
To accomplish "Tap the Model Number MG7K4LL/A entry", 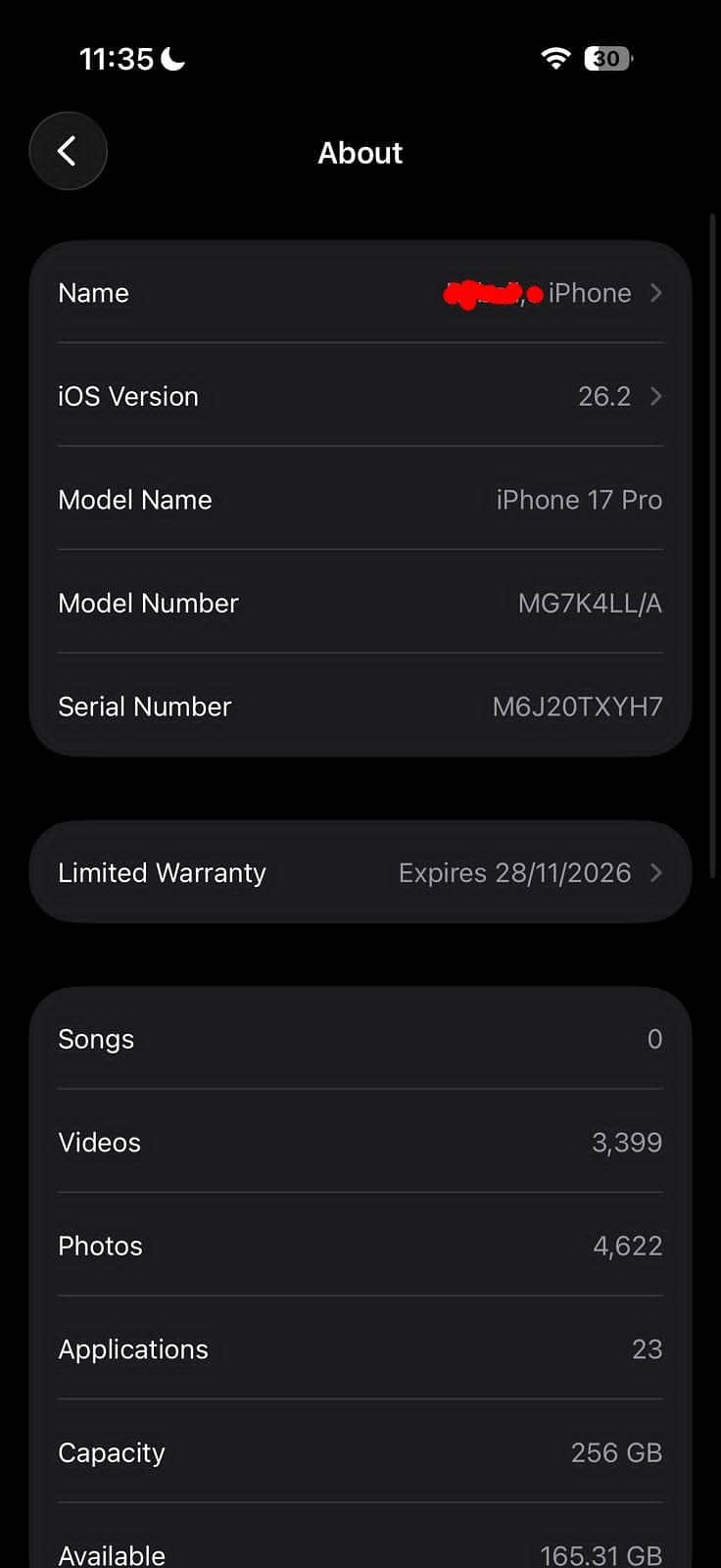I will click(x=360, y=603).
